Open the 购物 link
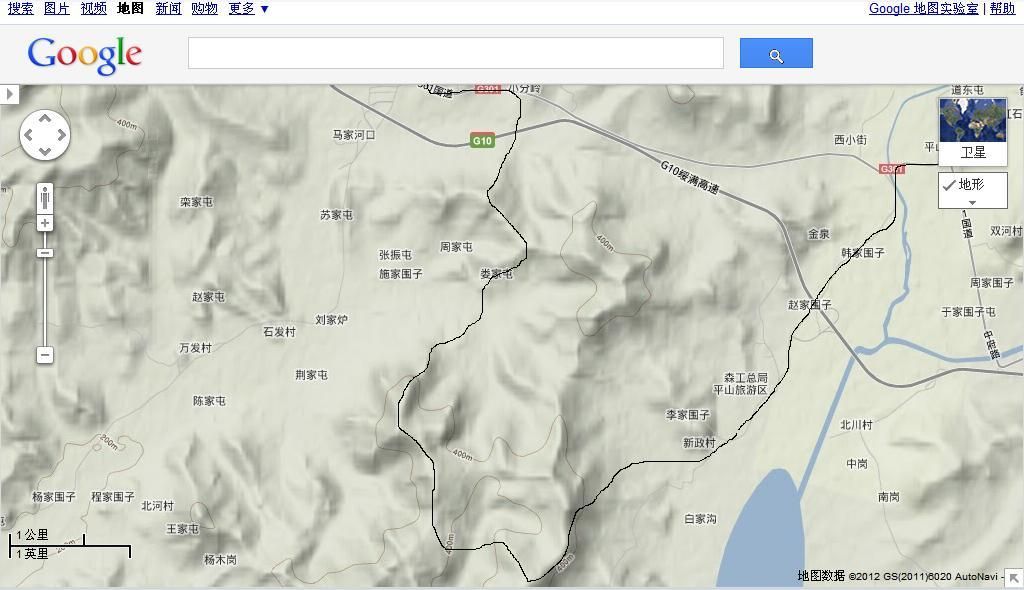This screenshot has width=1024, height=590. click(204, 9)
